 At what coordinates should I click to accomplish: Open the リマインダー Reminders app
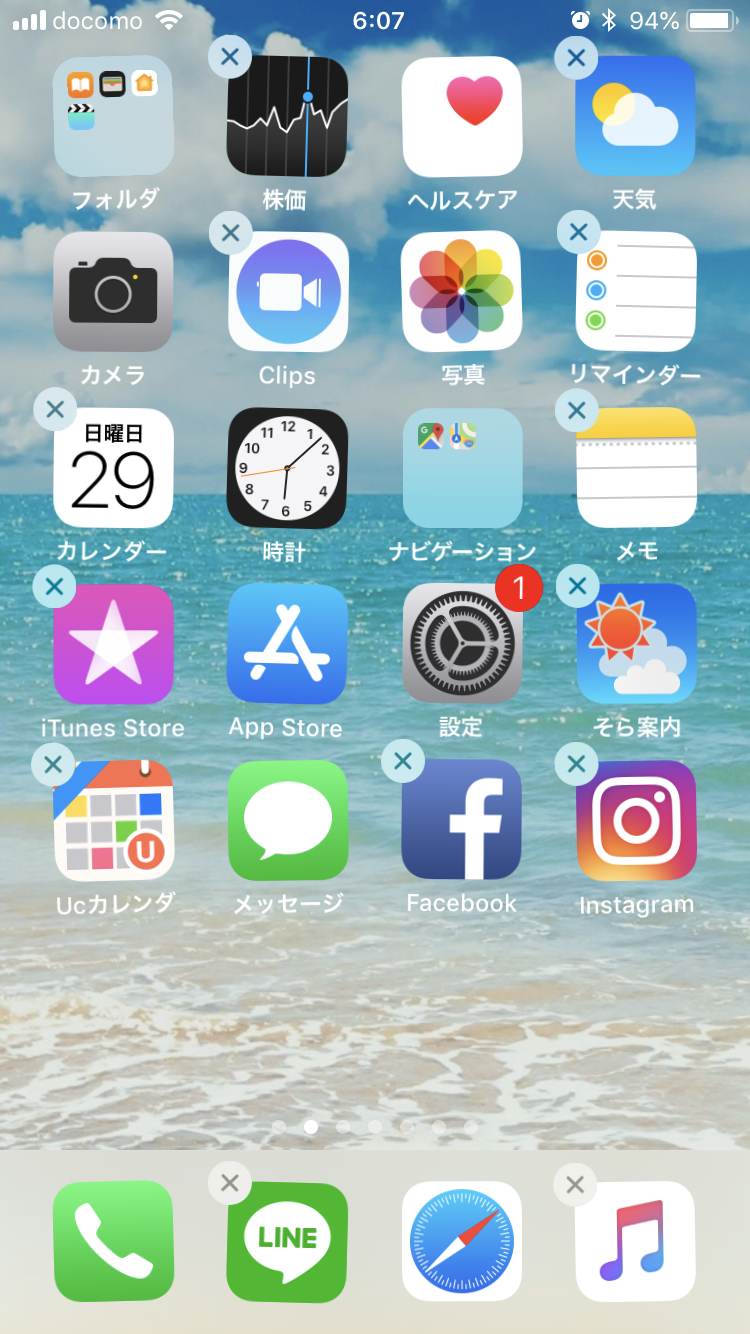click(636, 291)
